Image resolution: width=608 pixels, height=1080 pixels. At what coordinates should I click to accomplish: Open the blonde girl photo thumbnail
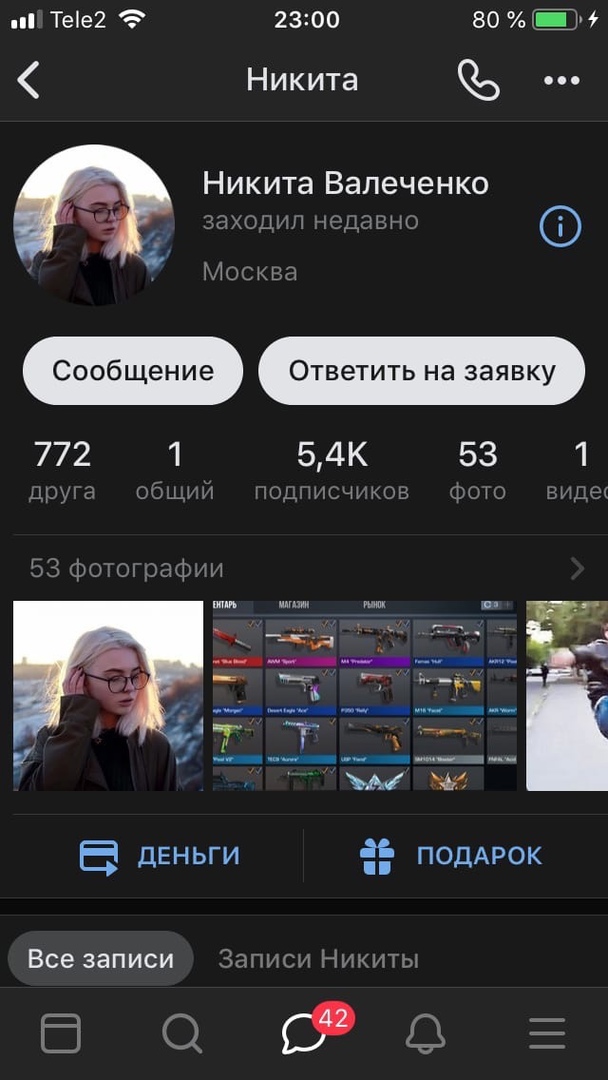click(x=108, y=696)
